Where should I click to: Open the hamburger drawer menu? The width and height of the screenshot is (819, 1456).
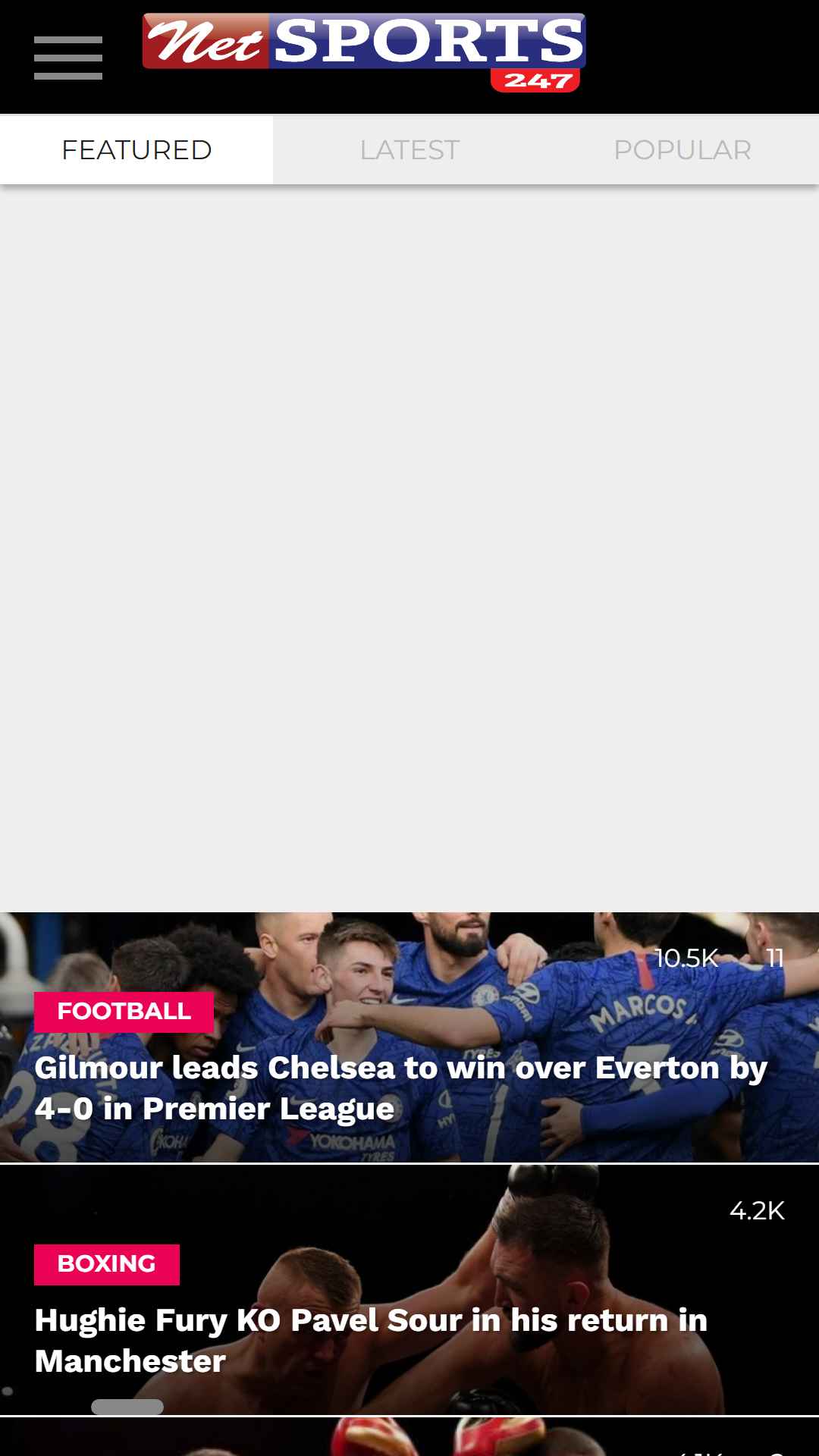(x=68, y=58)
